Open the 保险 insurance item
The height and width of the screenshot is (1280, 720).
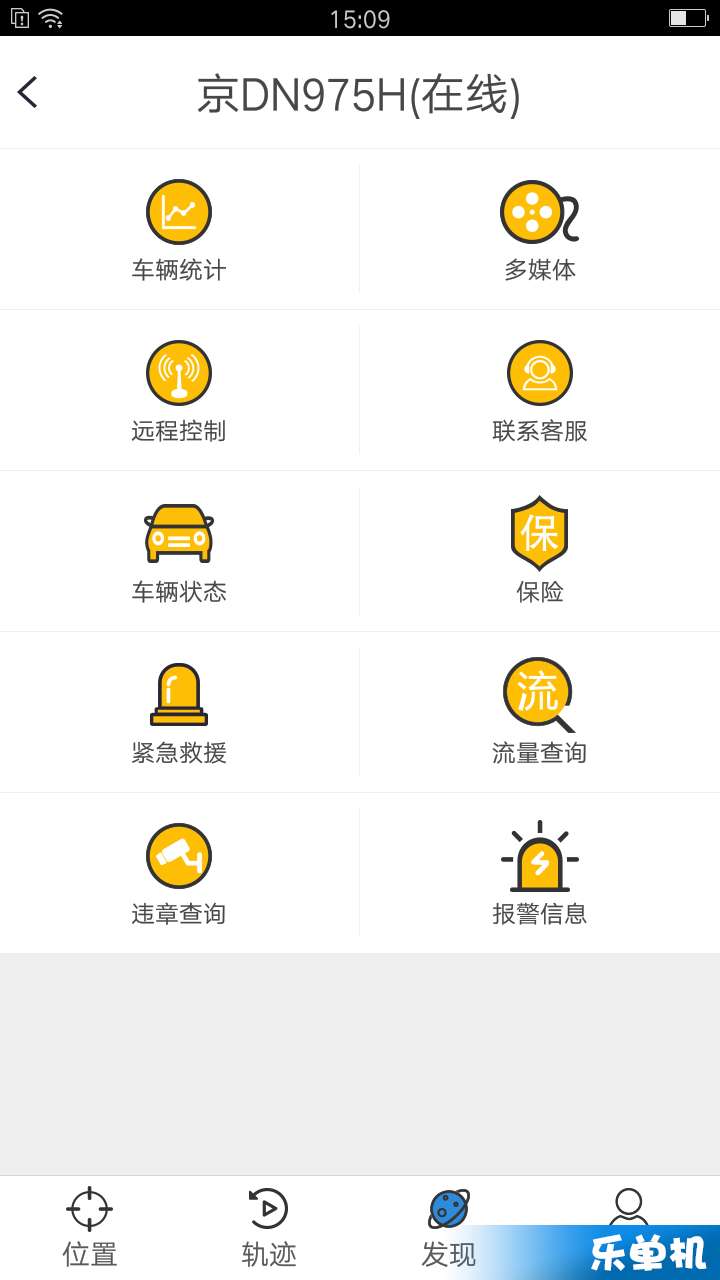(x=540, y=552)
